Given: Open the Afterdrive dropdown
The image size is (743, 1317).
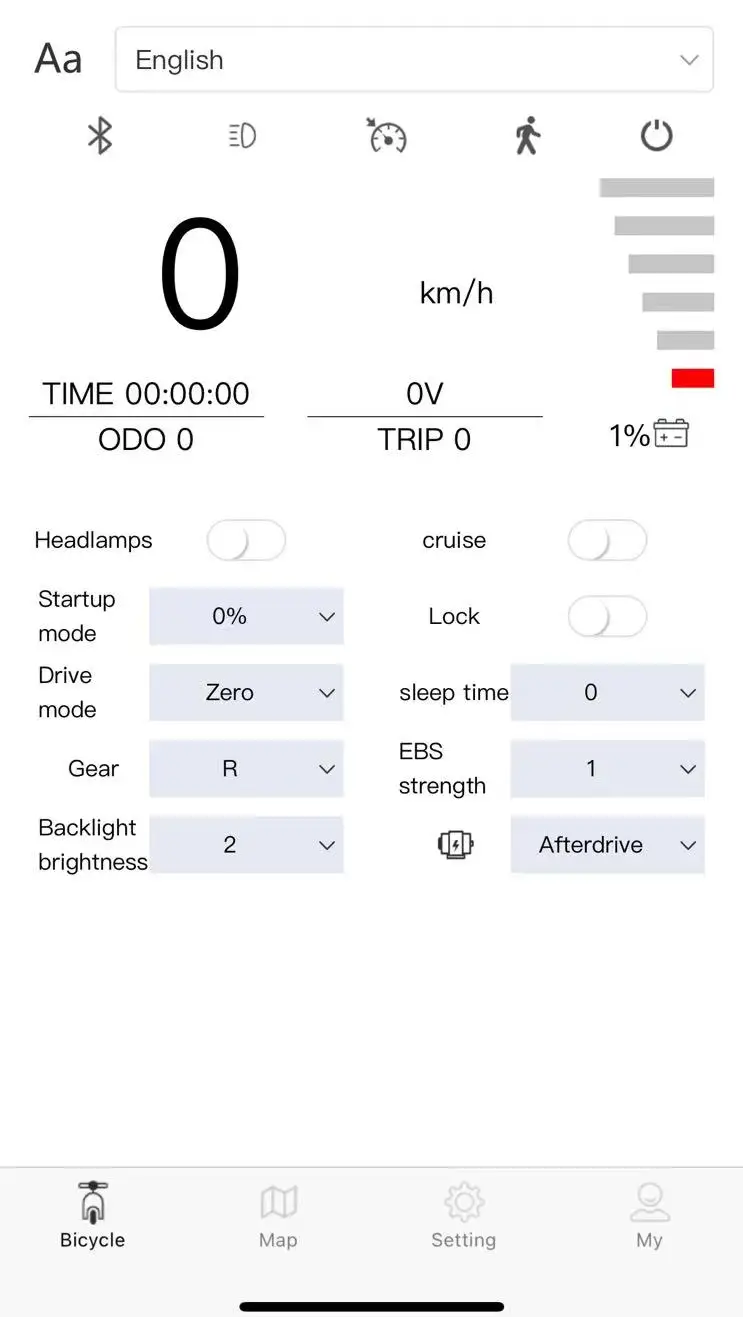Looking at the screenshot, I should (607, 845).
